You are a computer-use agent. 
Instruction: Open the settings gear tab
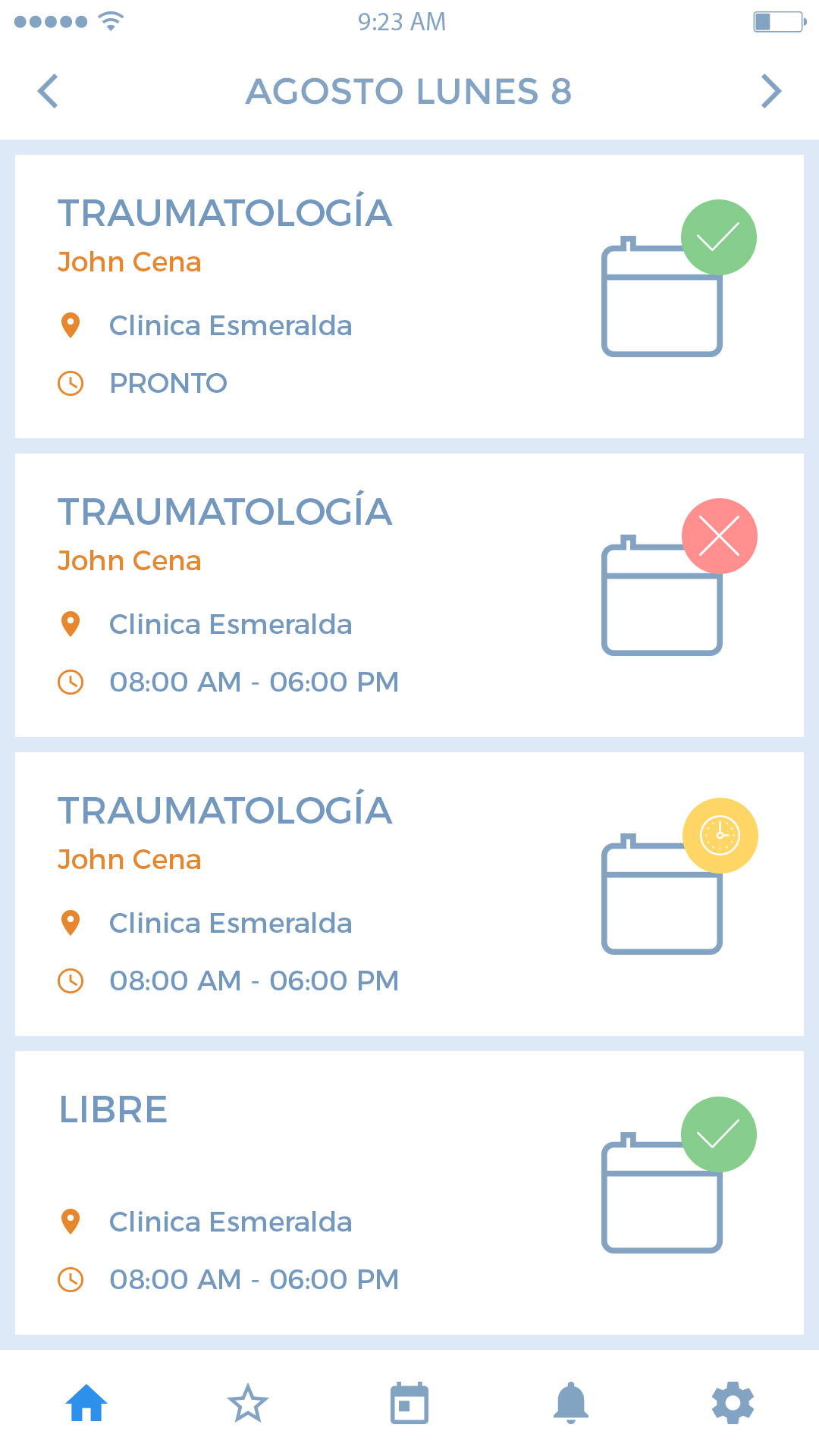pyautogui.click(x=733, y=1403)
